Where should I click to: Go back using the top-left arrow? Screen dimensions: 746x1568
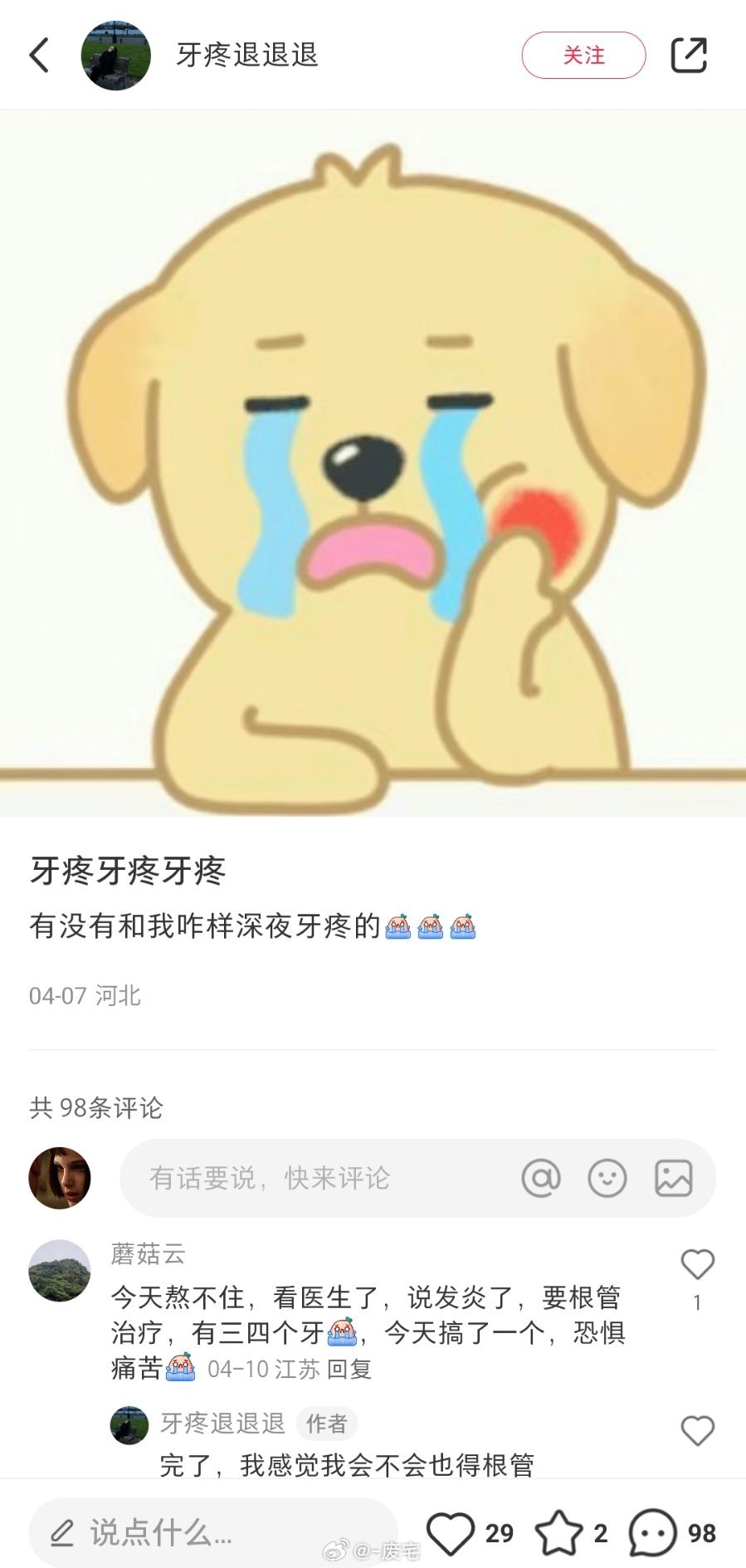coord(39,56)
